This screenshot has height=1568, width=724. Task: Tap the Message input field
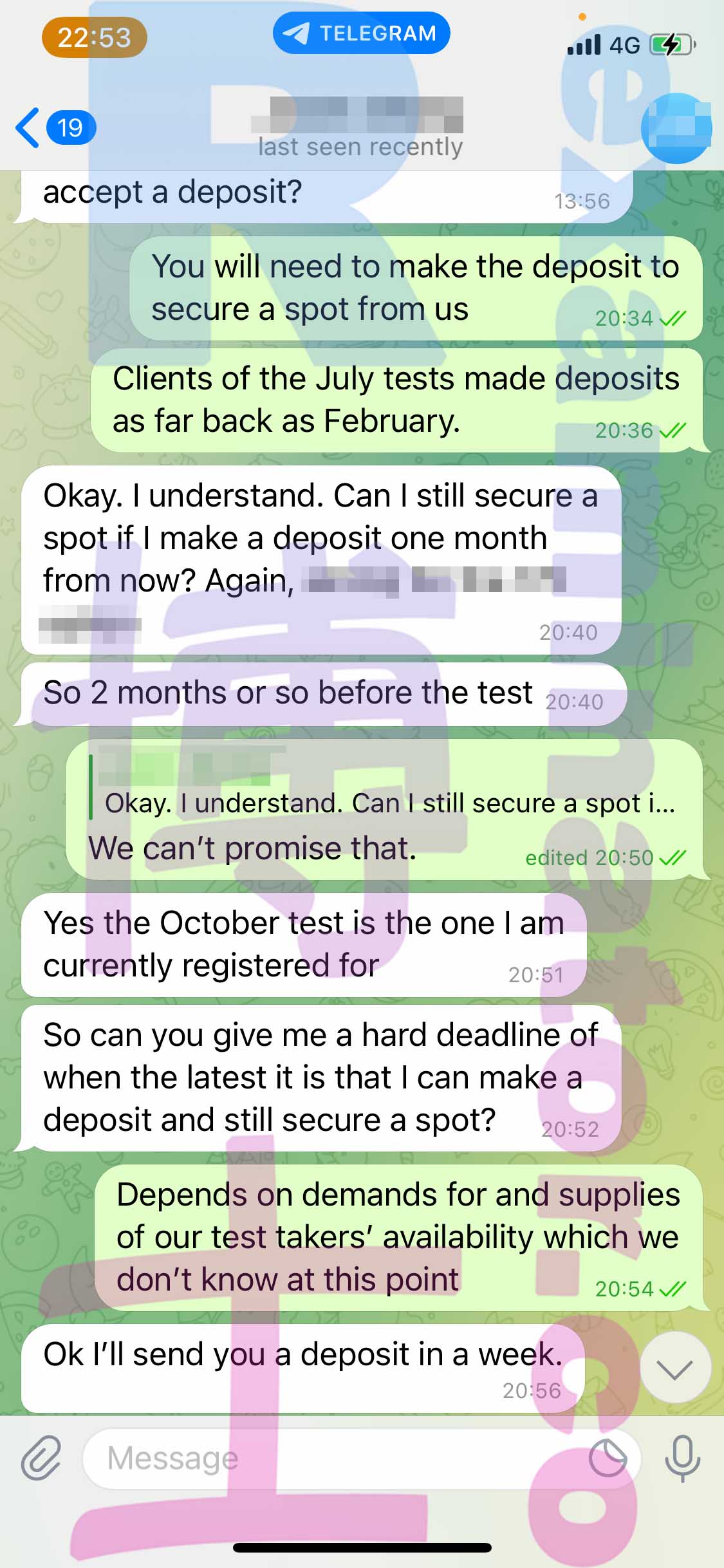click(362, 1458)
